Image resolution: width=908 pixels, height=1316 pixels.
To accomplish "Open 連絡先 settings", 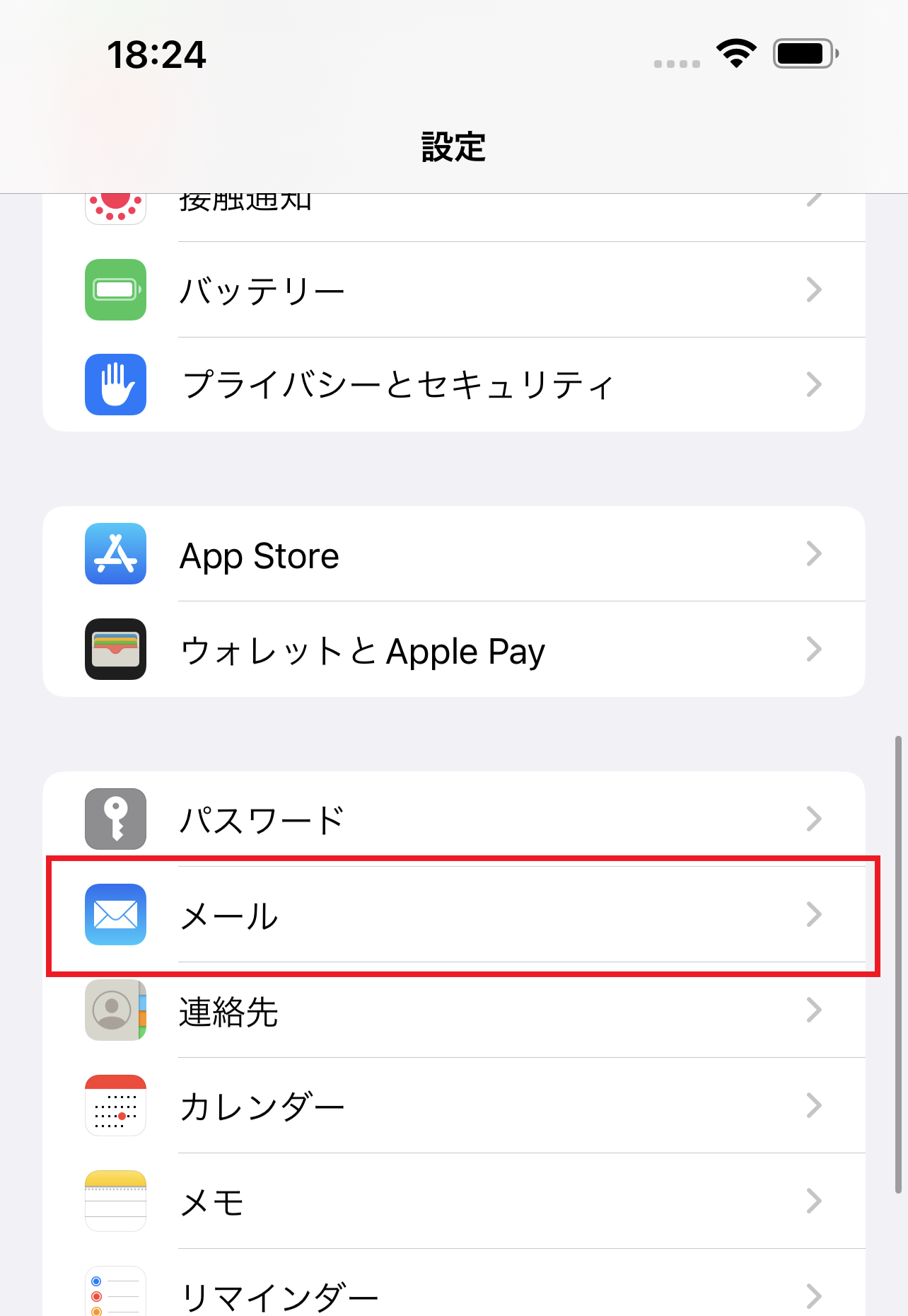I will click(453, 1010).
